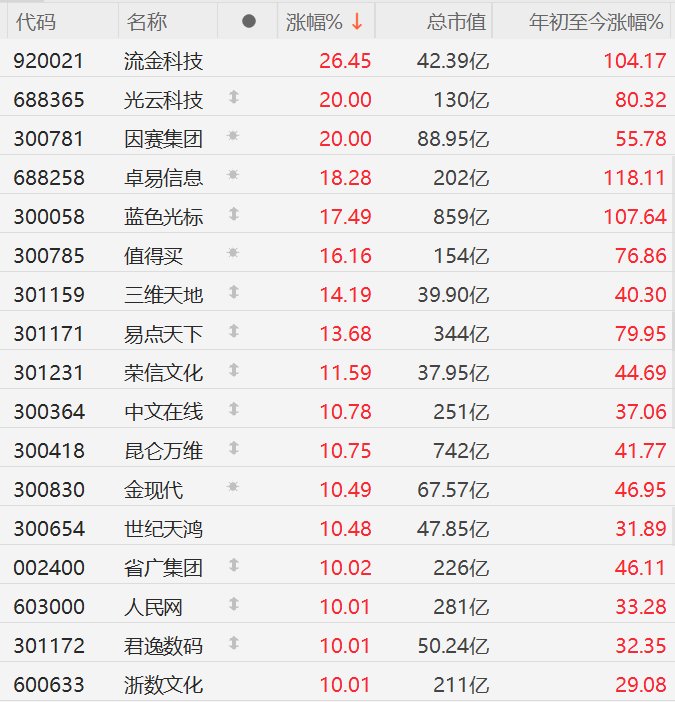Sort stocks by 总市值 header
675x702 pixels.
(x=455, y=21)
